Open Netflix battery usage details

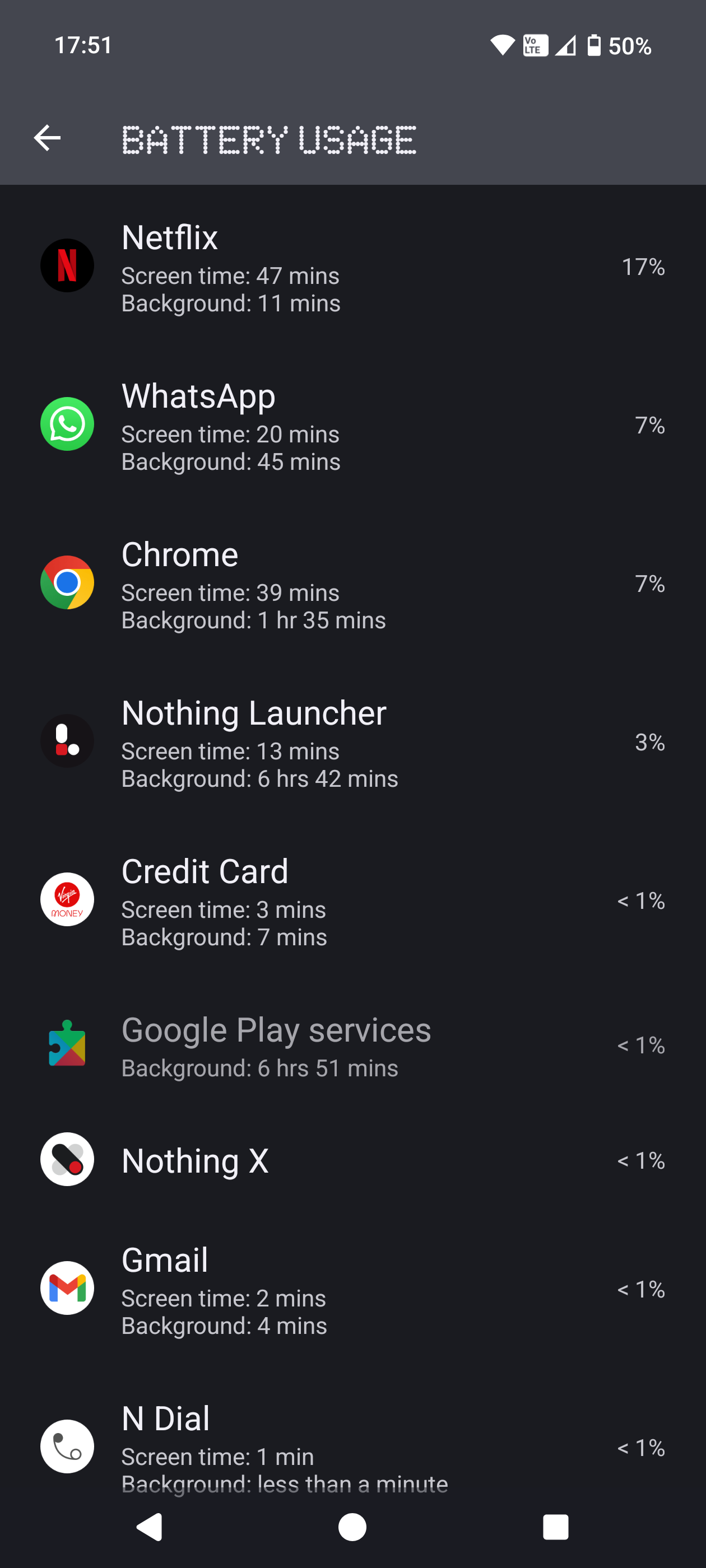click(x=352, y=267)
